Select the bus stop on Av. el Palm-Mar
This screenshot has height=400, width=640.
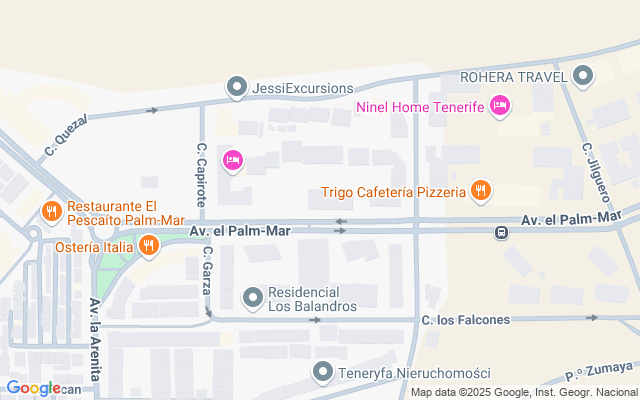(x=501, y=233)
